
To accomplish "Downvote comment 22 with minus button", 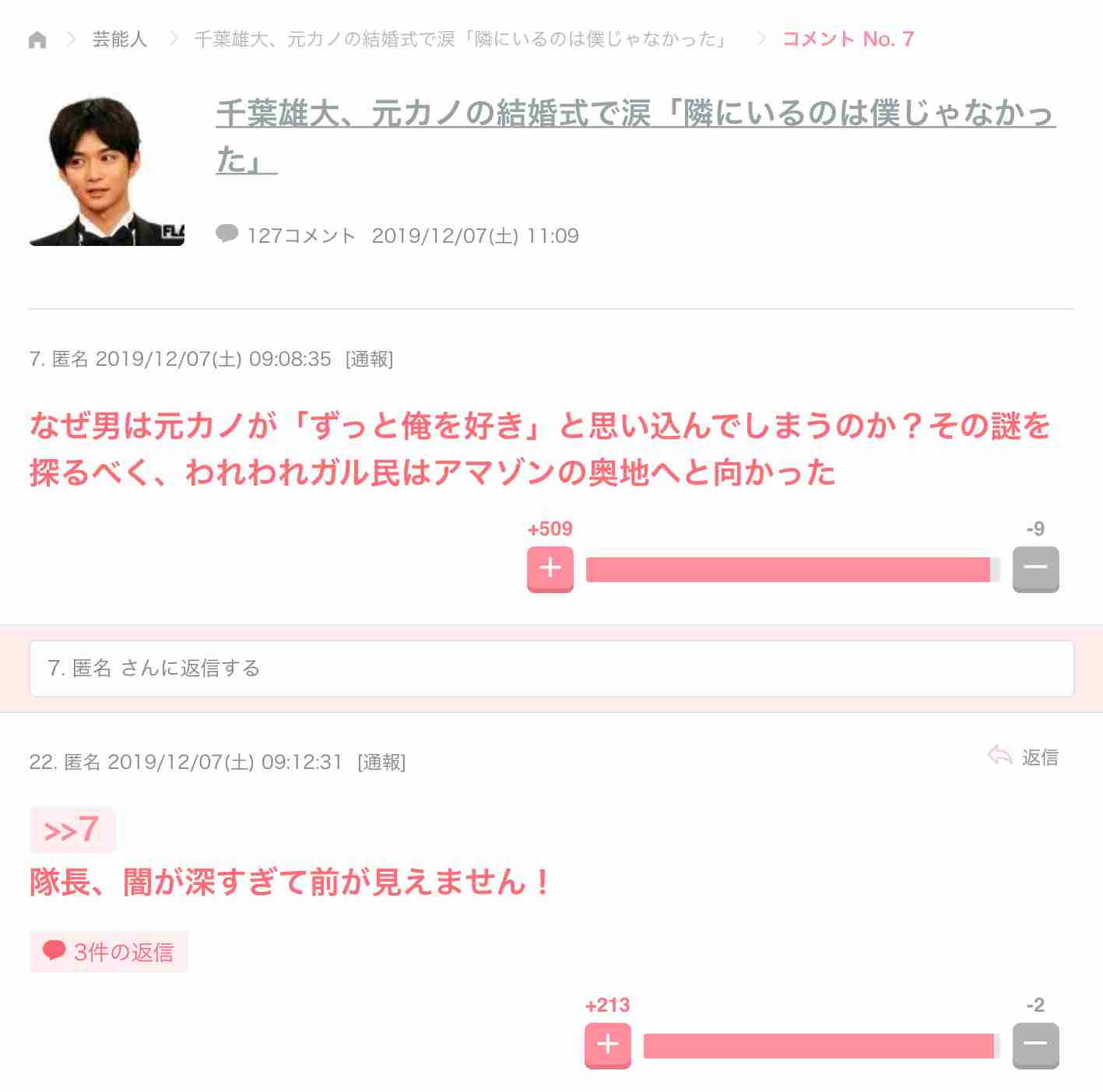I will [1035, 1045].
